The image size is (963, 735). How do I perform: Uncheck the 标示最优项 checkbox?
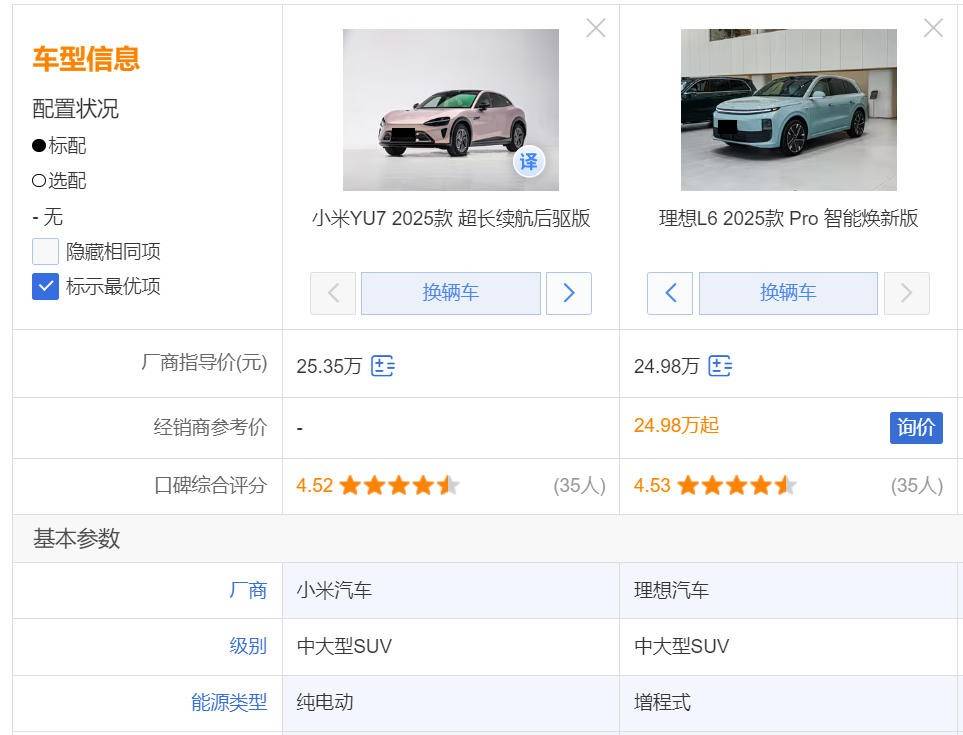click(46, 287)
